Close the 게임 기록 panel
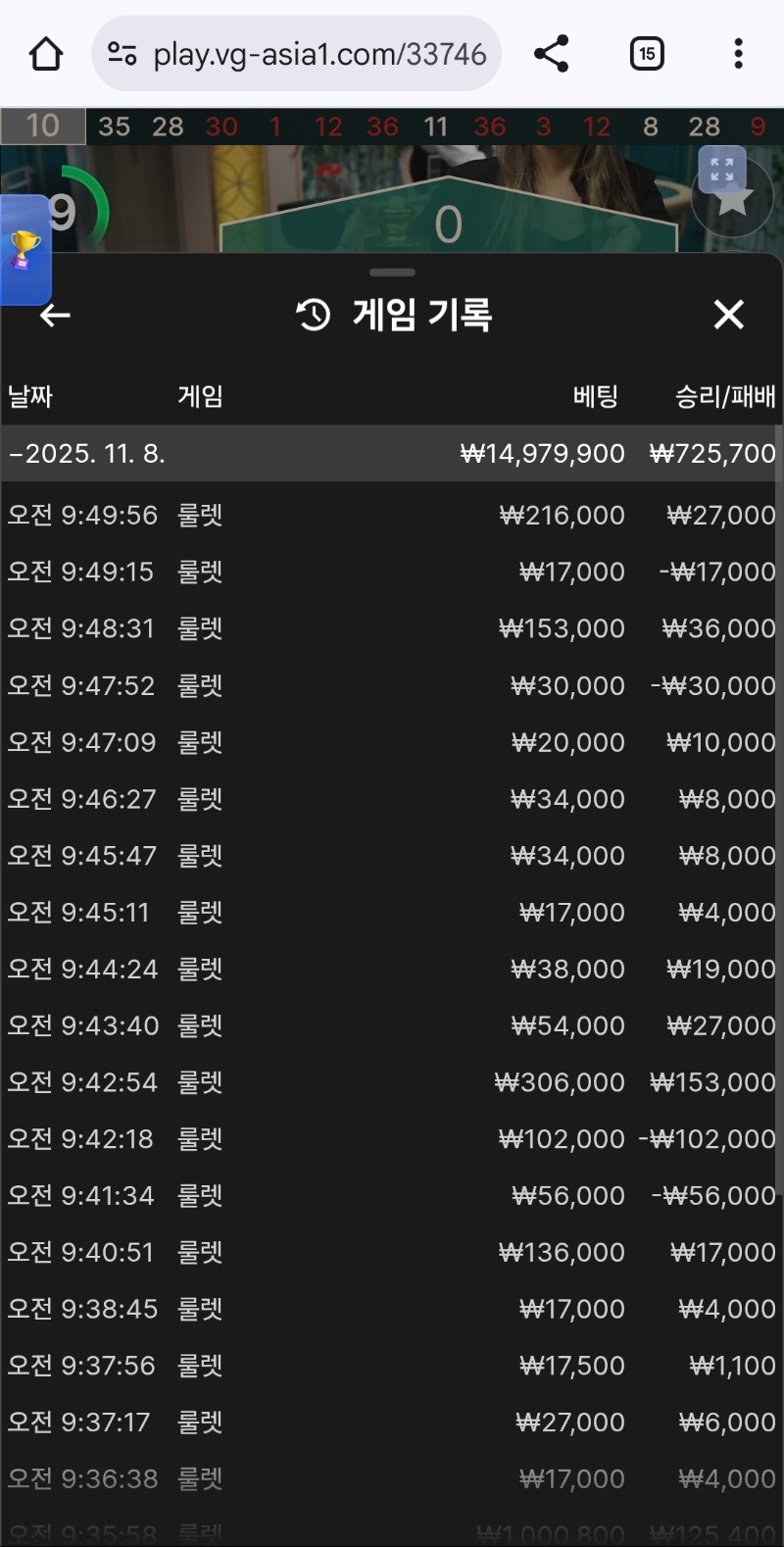This screenshot has width=784, height=1547. click(x=729, y=316)
